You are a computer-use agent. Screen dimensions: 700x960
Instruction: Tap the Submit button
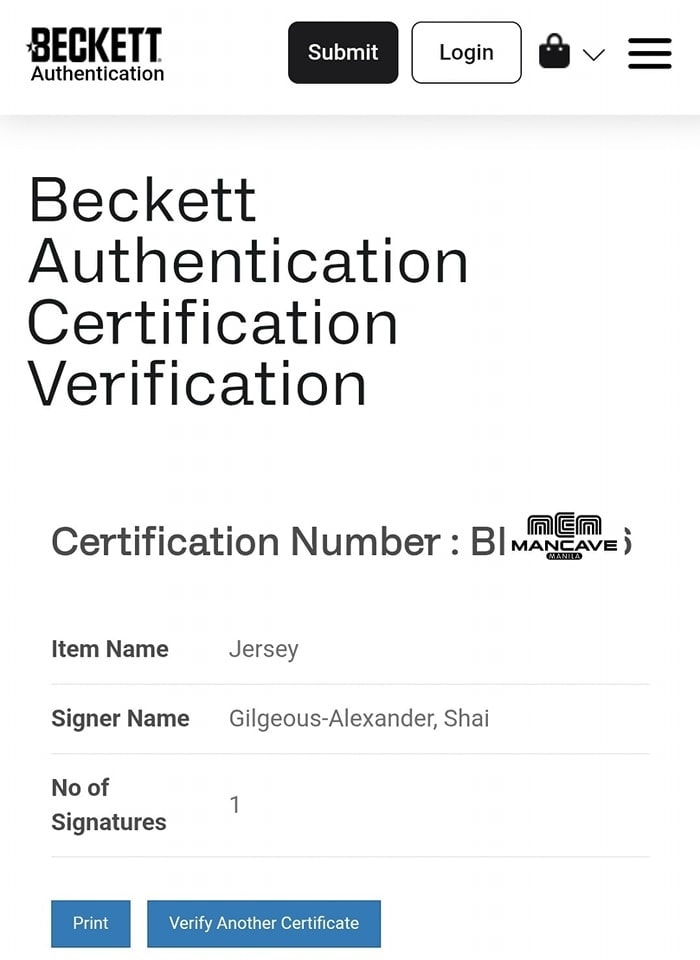click(x=343, y=53)
